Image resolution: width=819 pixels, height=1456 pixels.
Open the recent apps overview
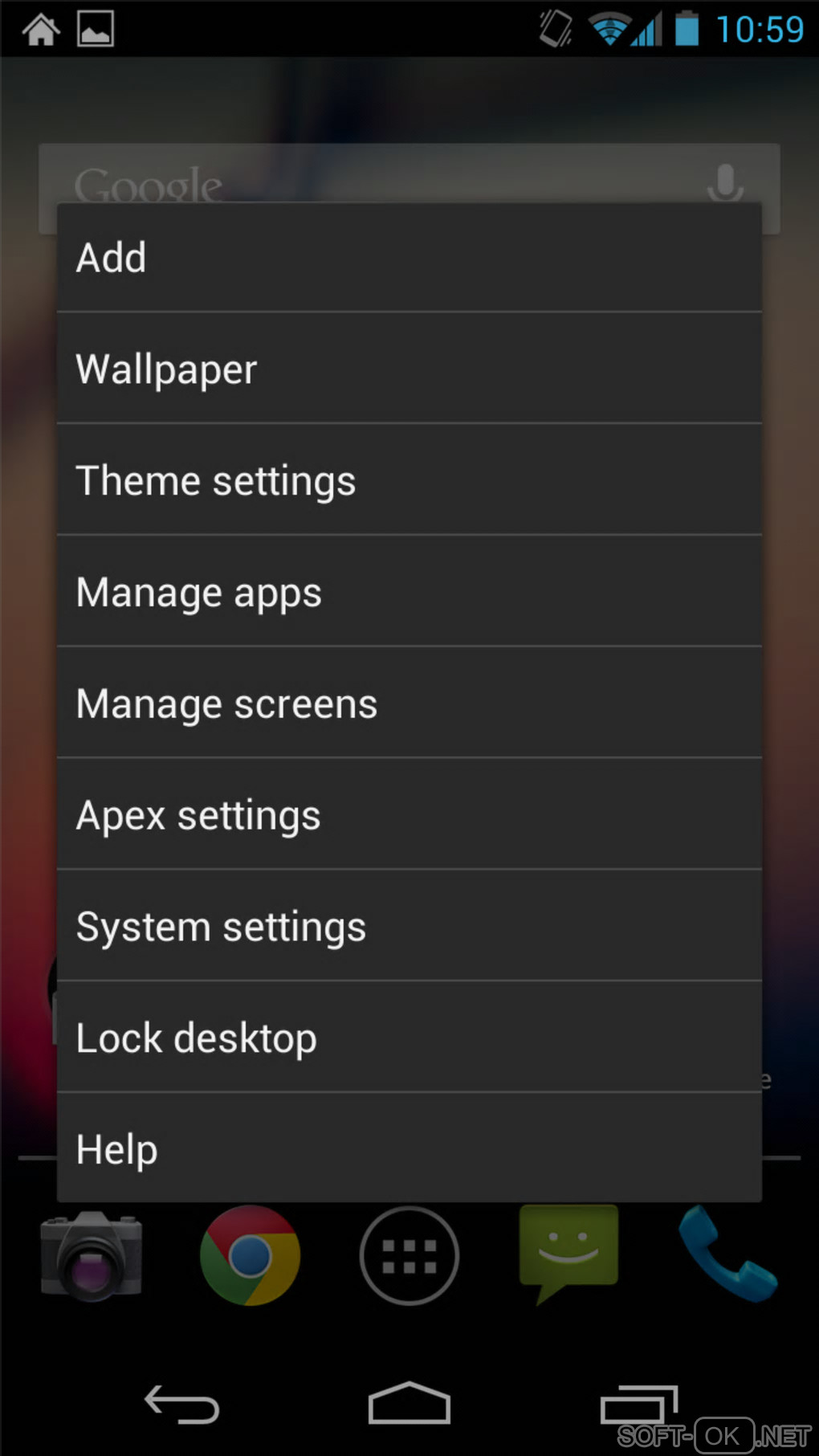tap(638, 1405)
